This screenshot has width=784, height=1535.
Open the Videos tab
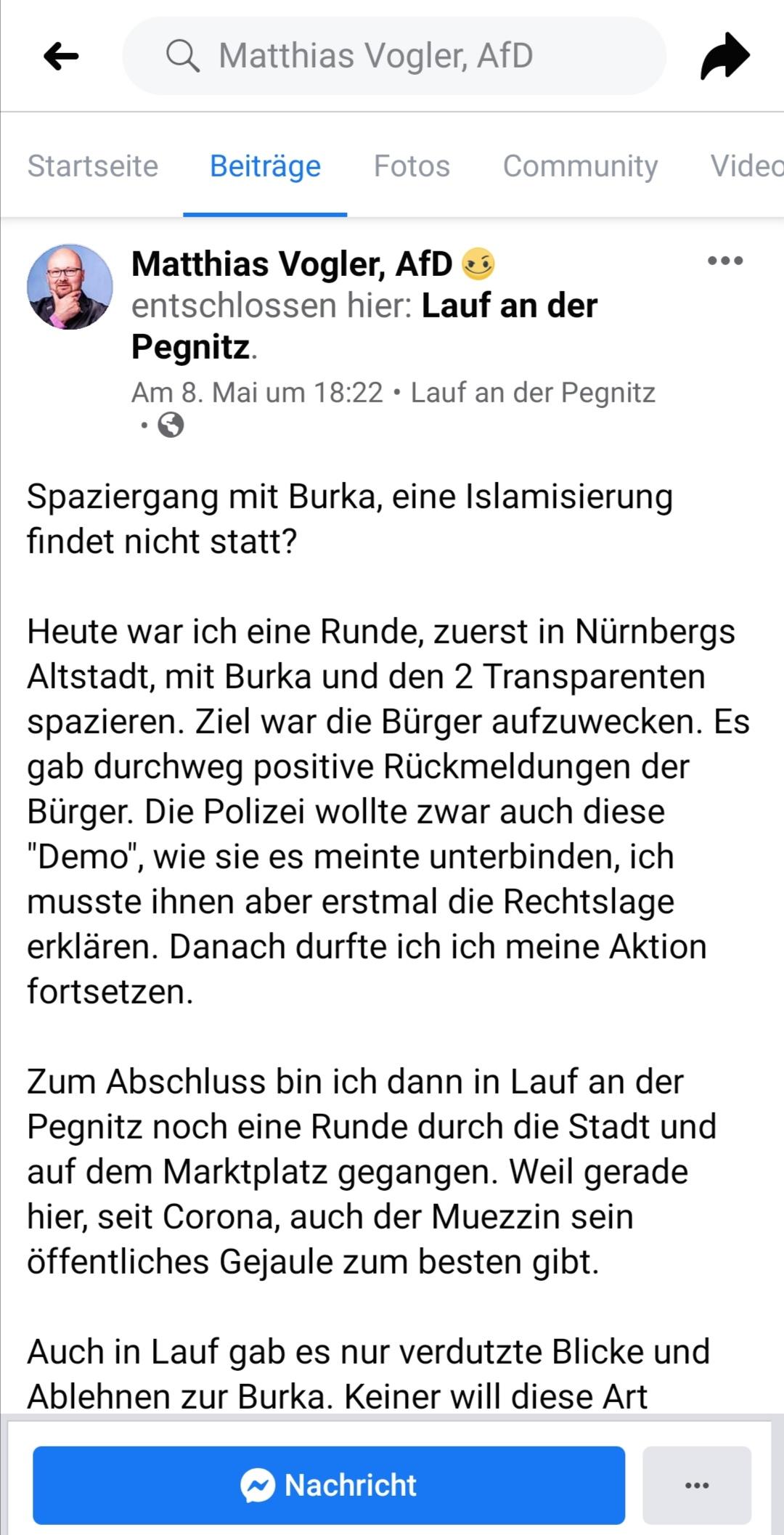746,166
